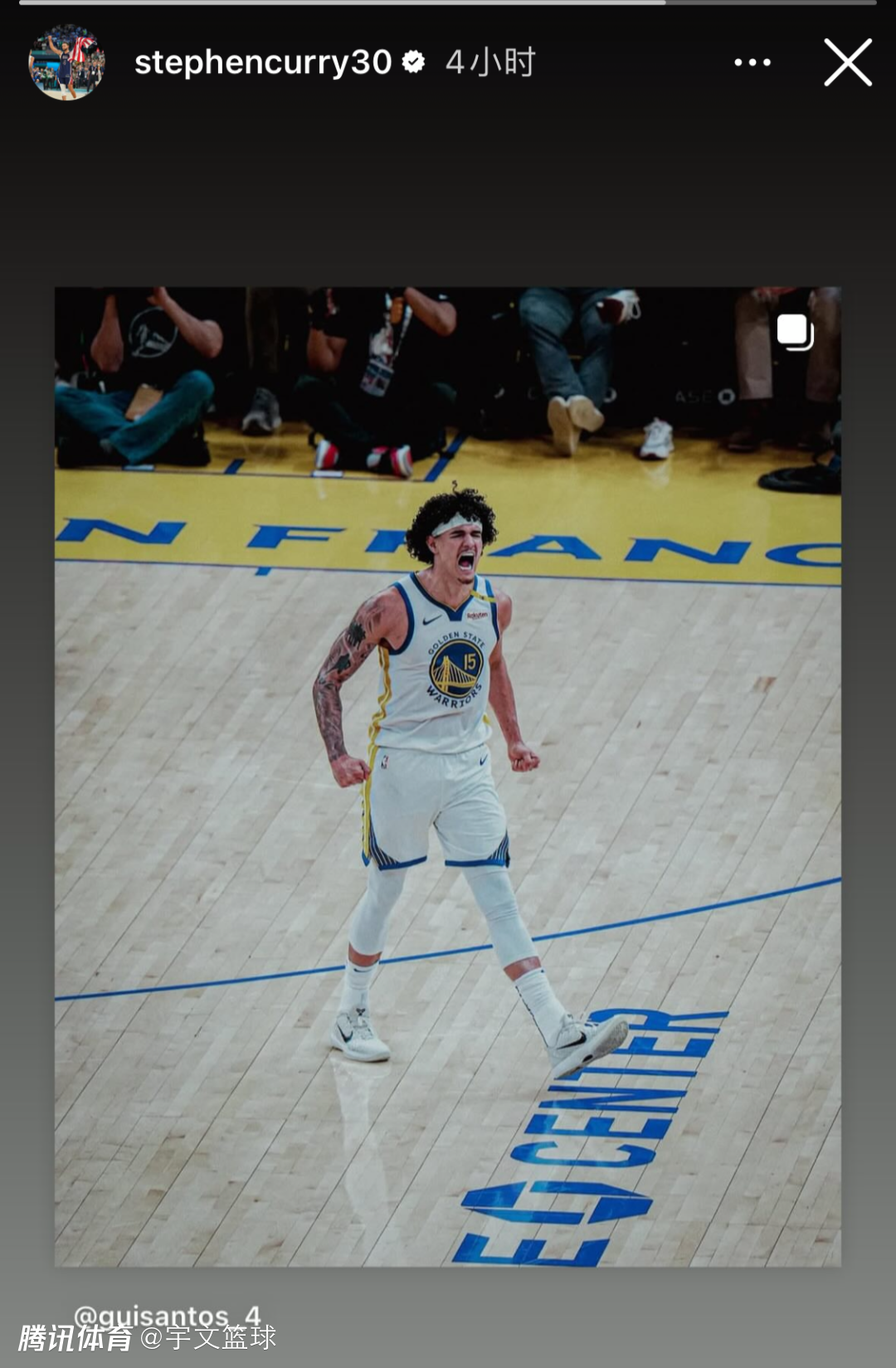Close the story viewer
896x1368 pixels.
coord(847,62)
